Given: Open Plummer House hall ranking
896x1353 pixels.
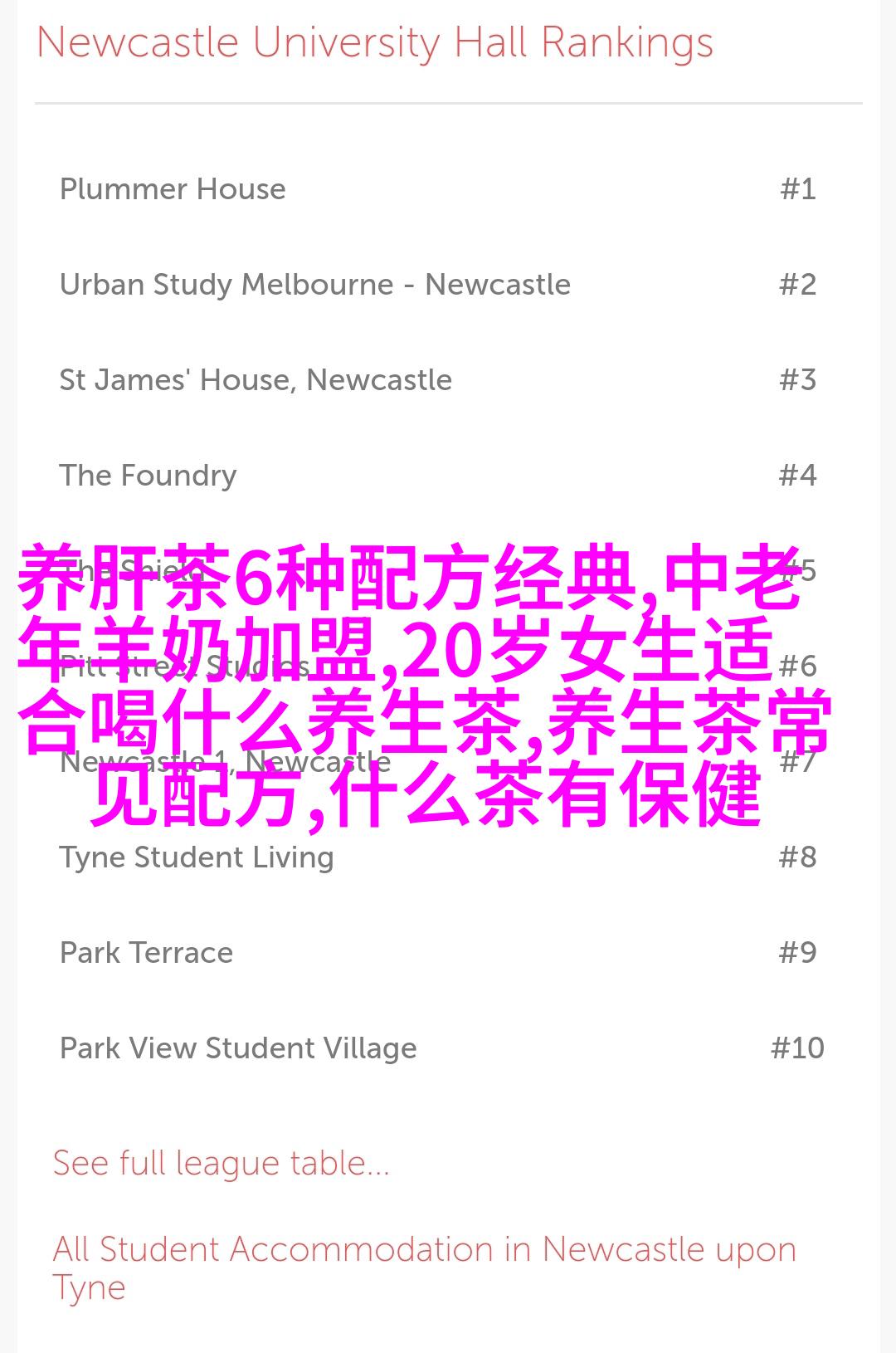Looking at the screenshot, I should click(x=173, y=189).
